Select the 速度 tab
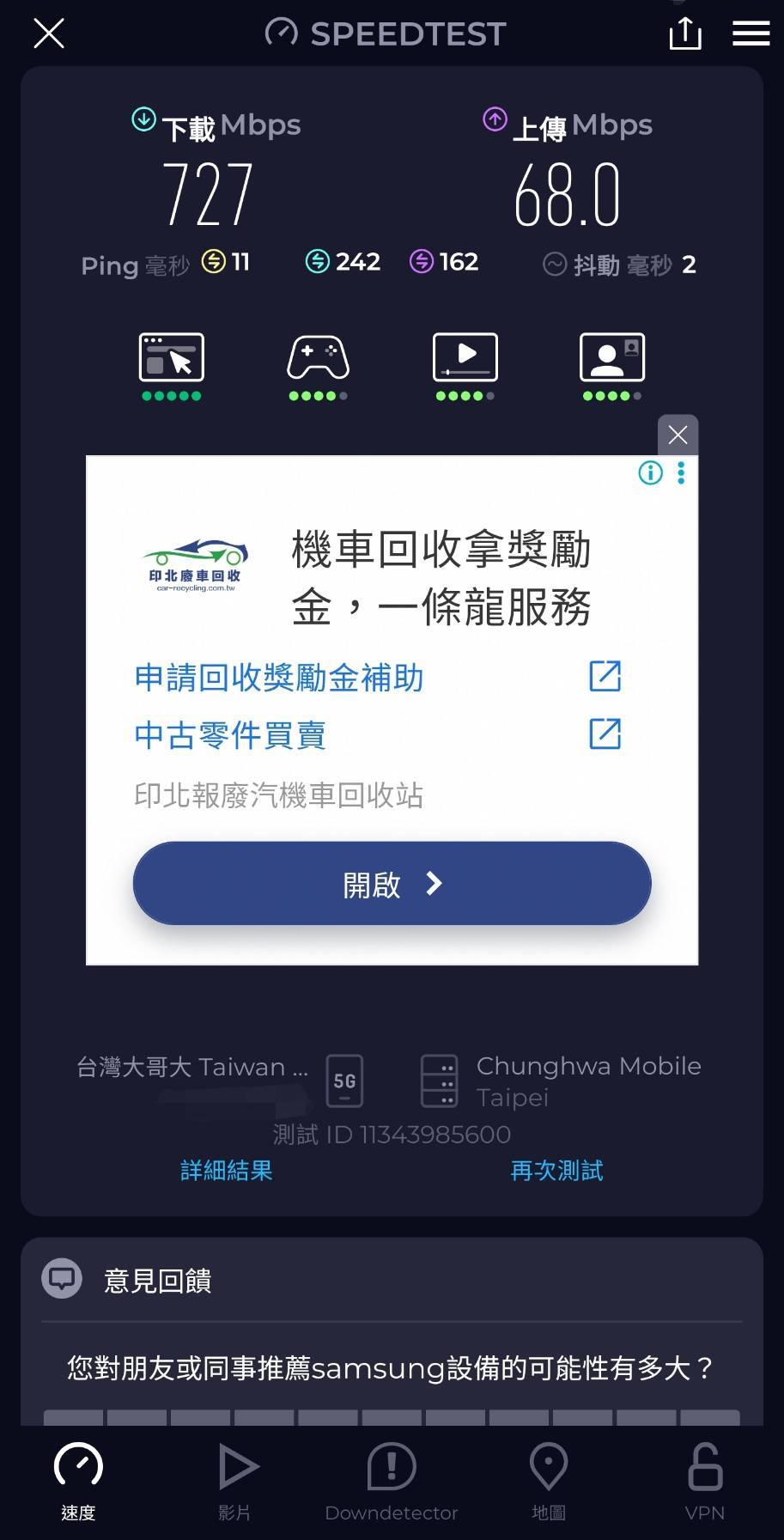The height and width of the screenshot is (1540, 784). pyautogui.click(x=78, y=1481)
